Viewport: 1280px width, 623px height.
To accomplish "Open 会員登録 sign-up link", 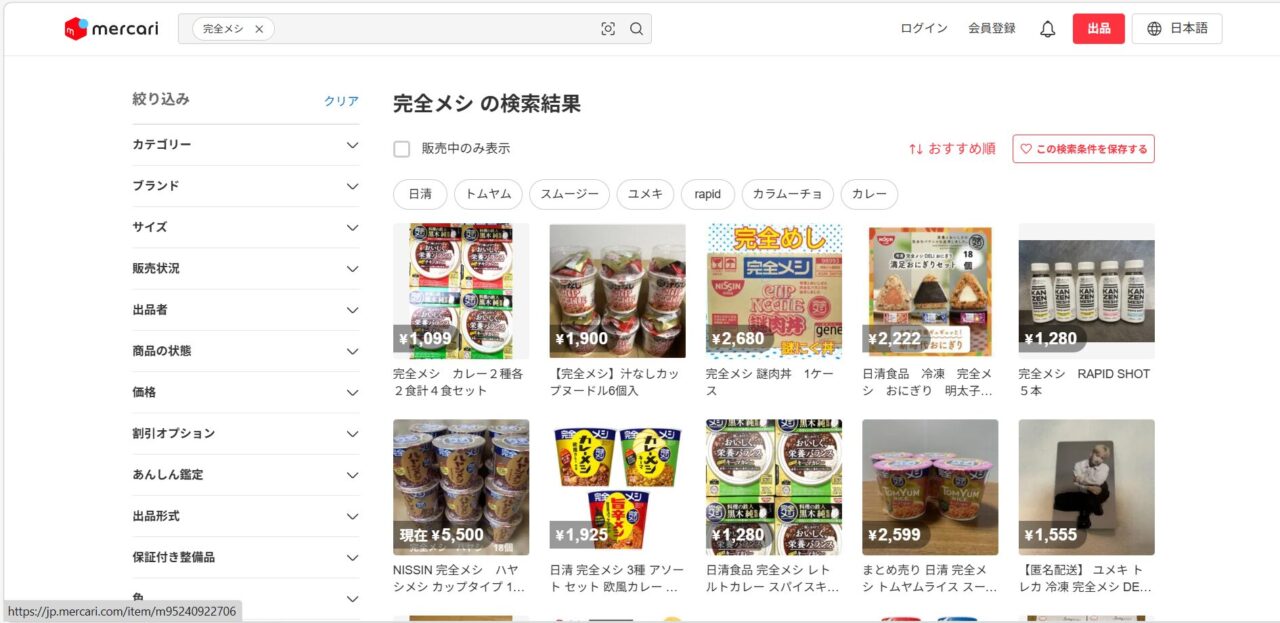I will [991, 28].
